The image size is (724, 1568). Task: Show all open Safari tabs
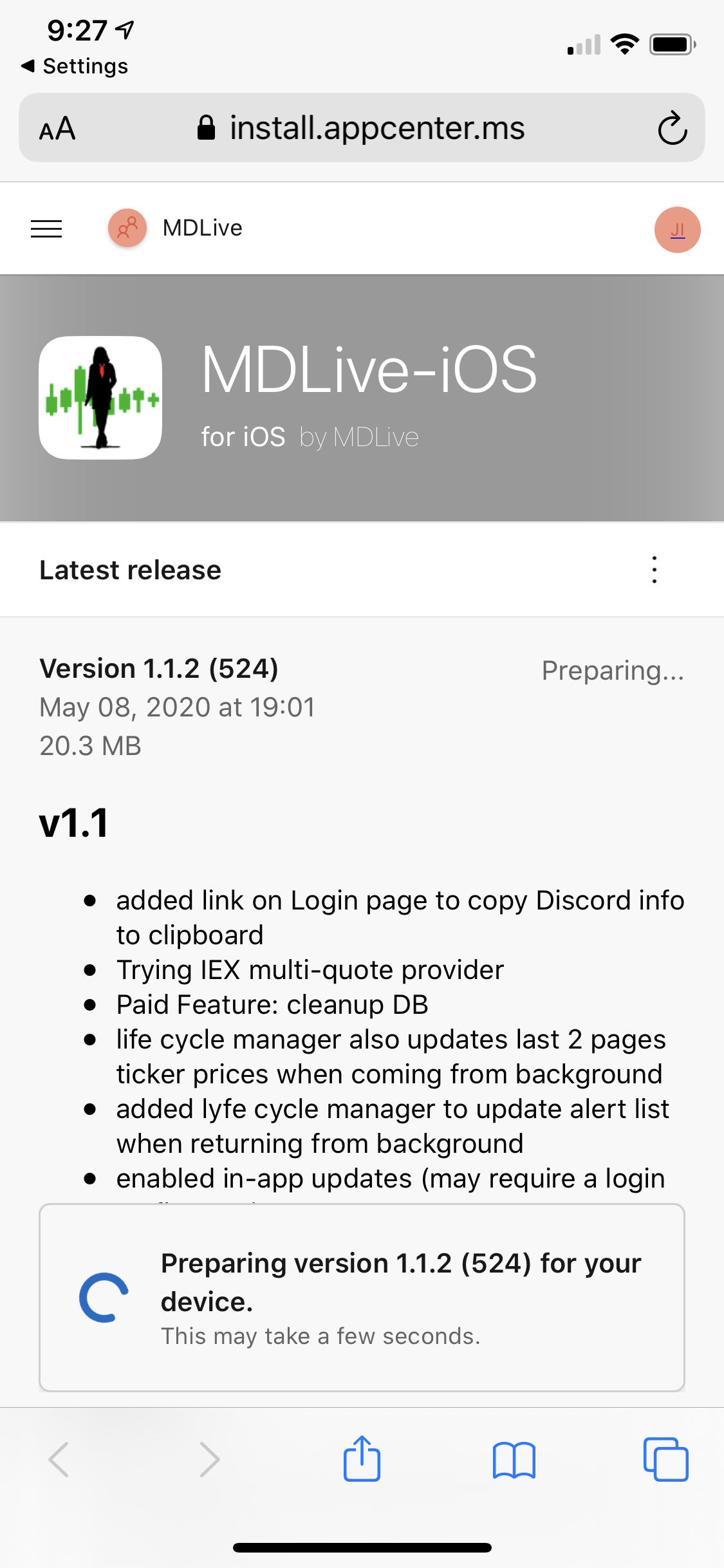click(x=665, y=1459)
